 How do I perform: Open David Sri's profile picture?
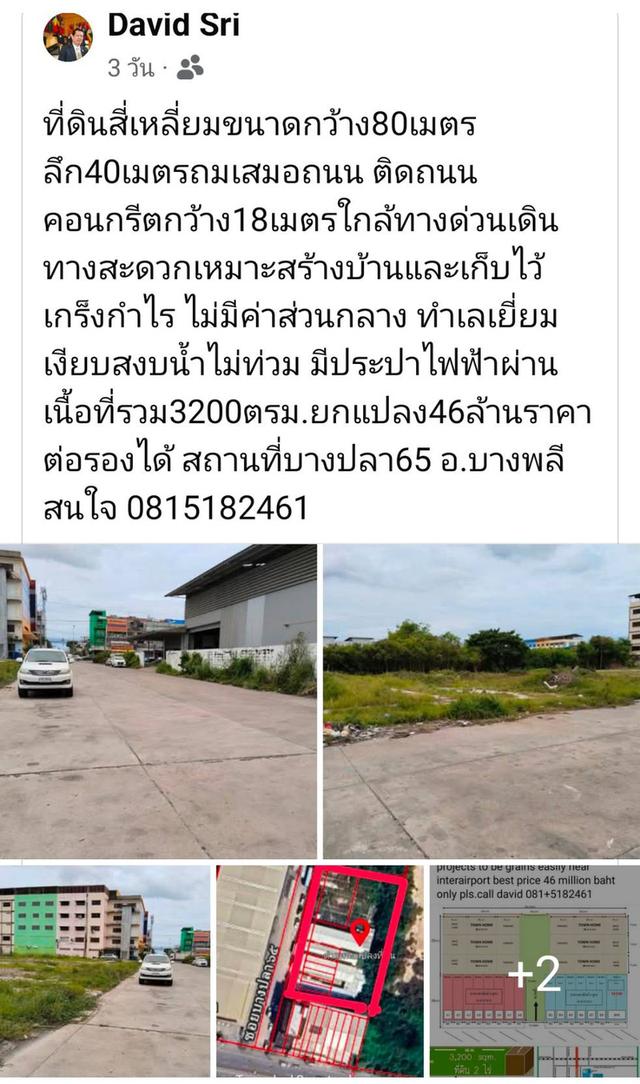(x=67, y=37)
